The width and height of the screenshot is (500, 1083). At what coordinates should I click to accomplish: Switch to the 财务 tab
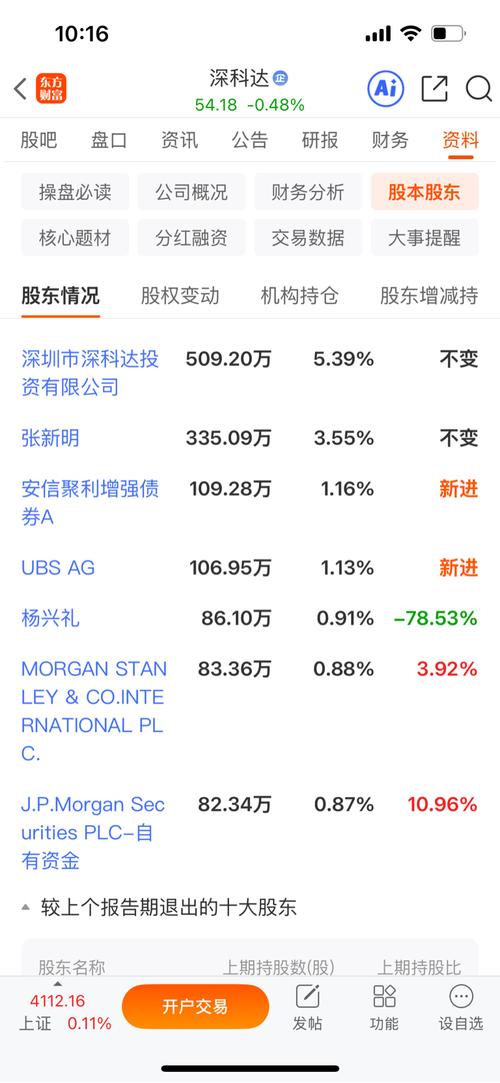tap(390, 141)
